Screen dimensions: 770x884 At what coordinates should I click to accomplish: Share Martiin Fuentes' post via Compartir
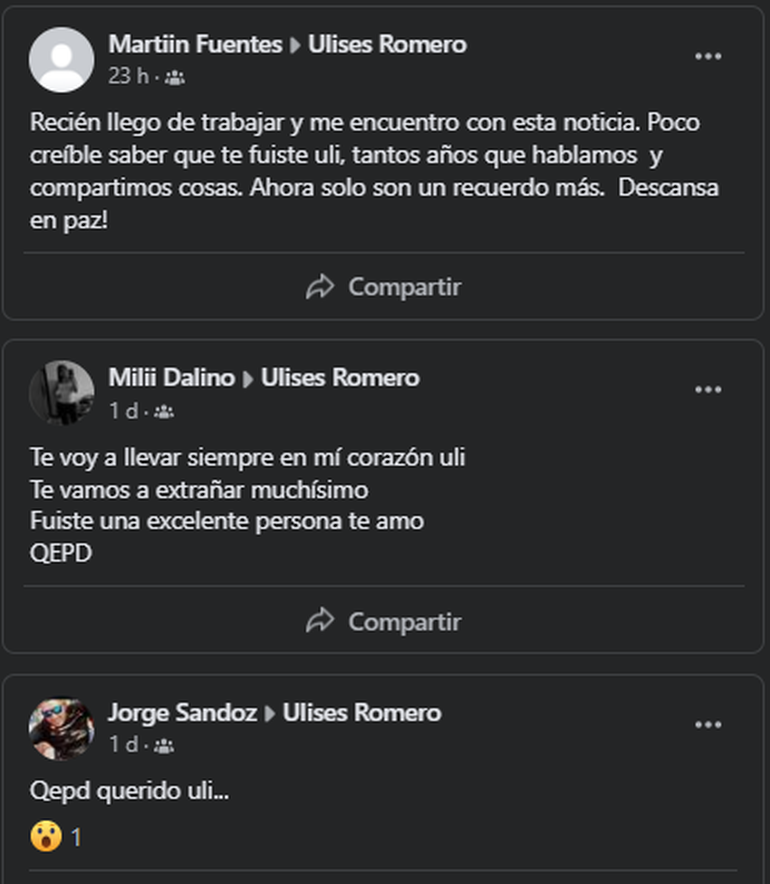coord(384,287)
